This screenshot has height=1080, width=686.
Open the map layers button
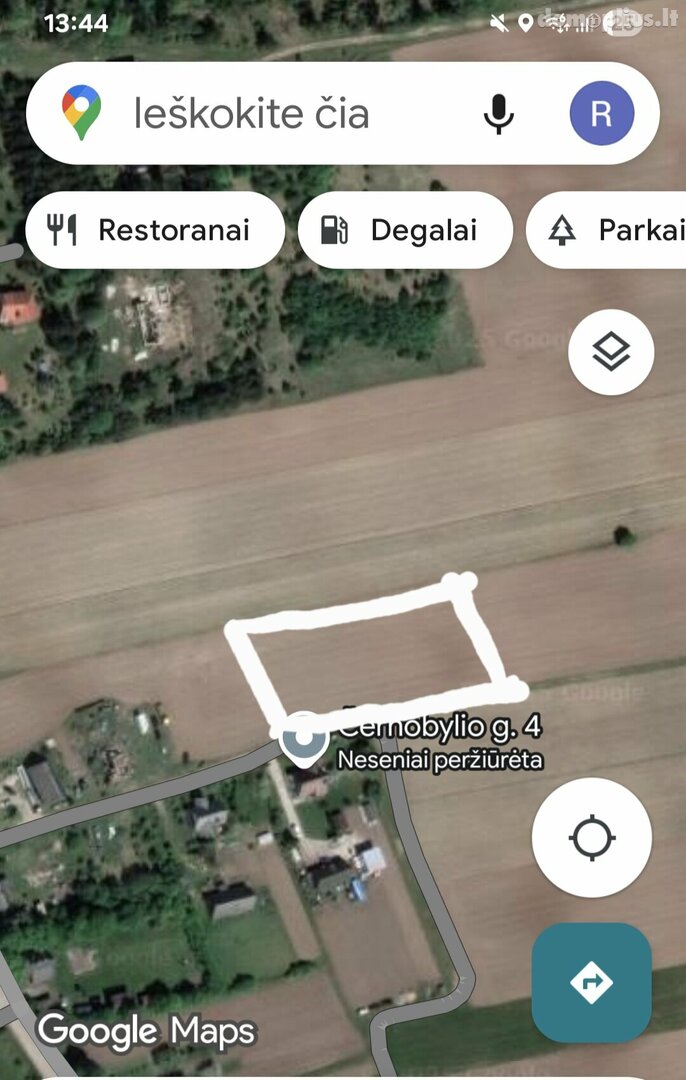611,352
